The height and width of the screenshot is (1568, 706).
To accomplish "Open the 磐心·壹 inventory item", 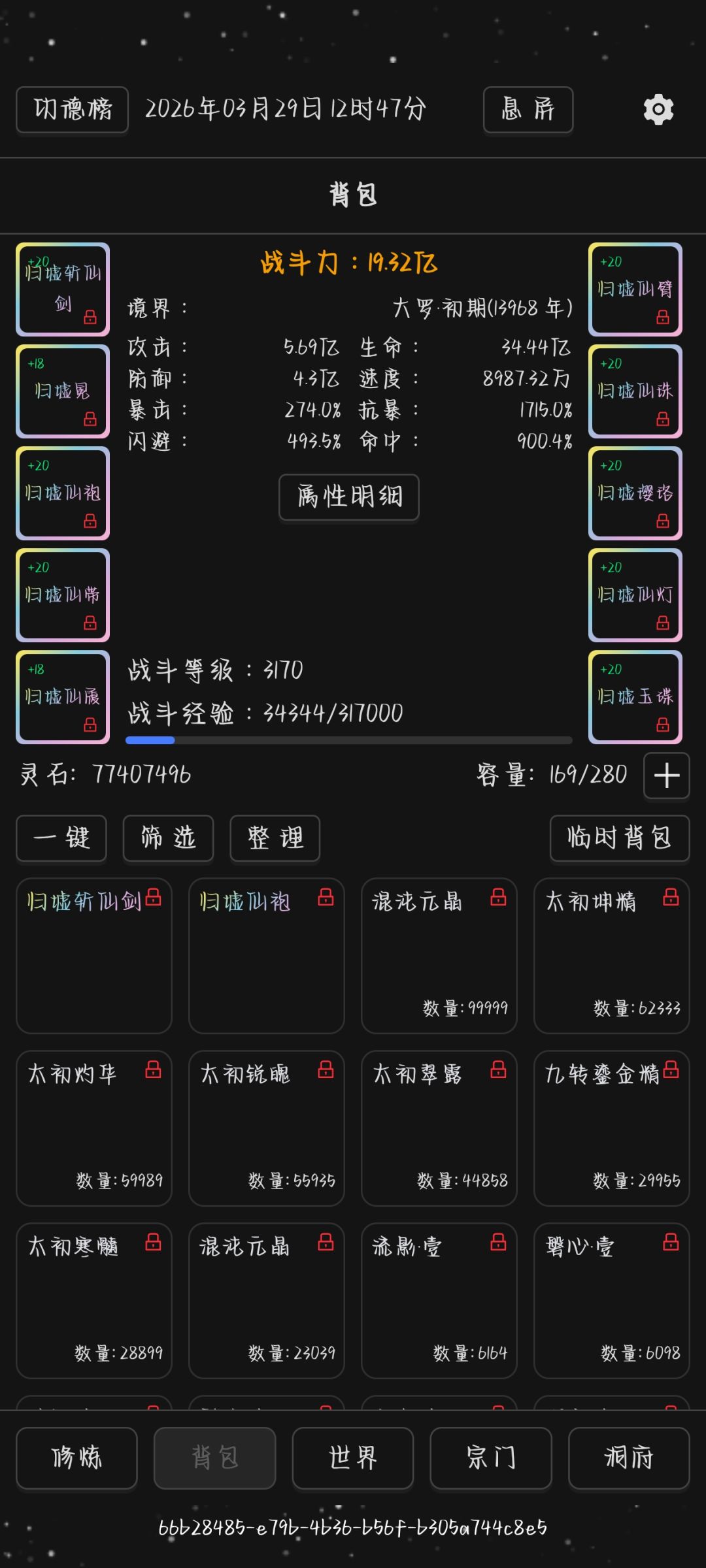I will click(612, 1301).
